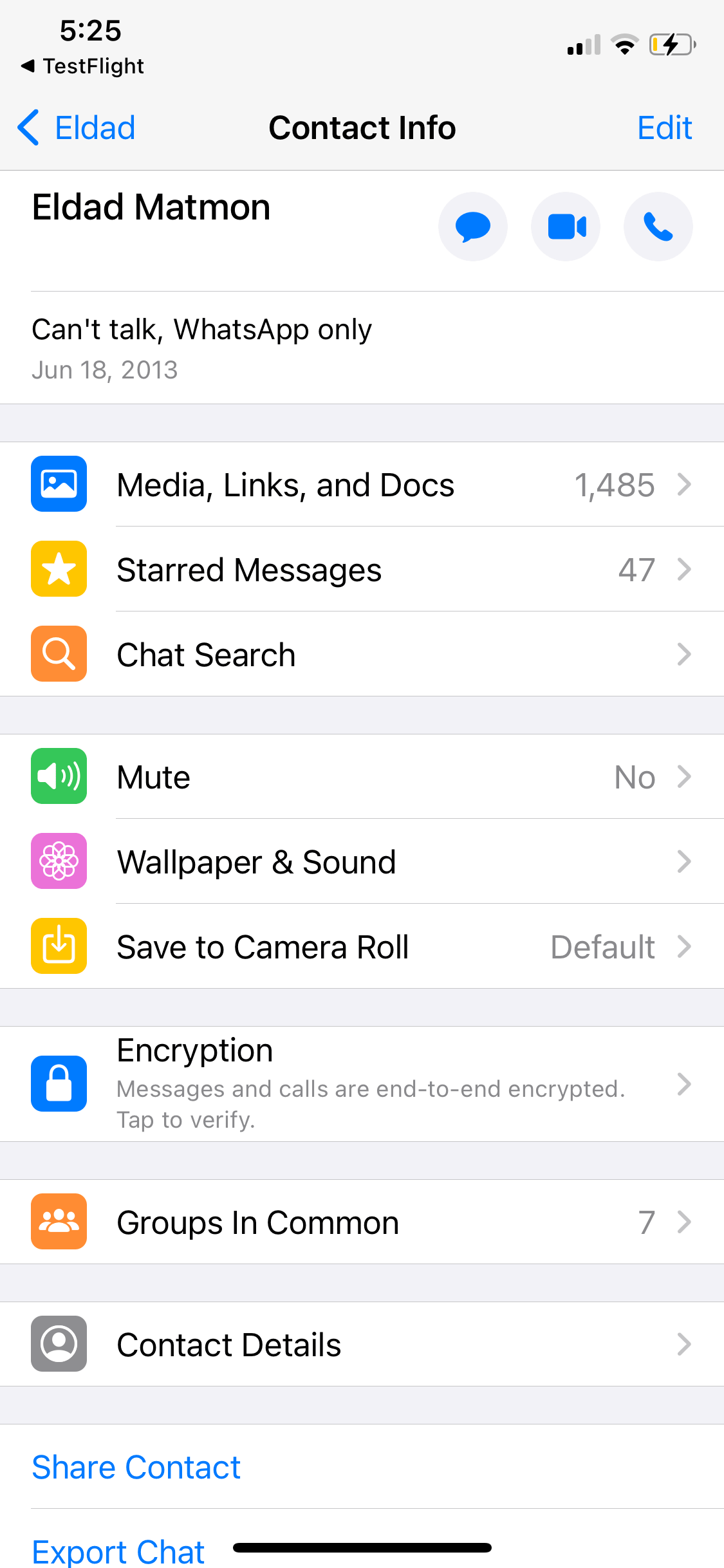Start a voice call via the phone icon
724x1568 pixels.
pyautogui.click(x=658, y=227)
